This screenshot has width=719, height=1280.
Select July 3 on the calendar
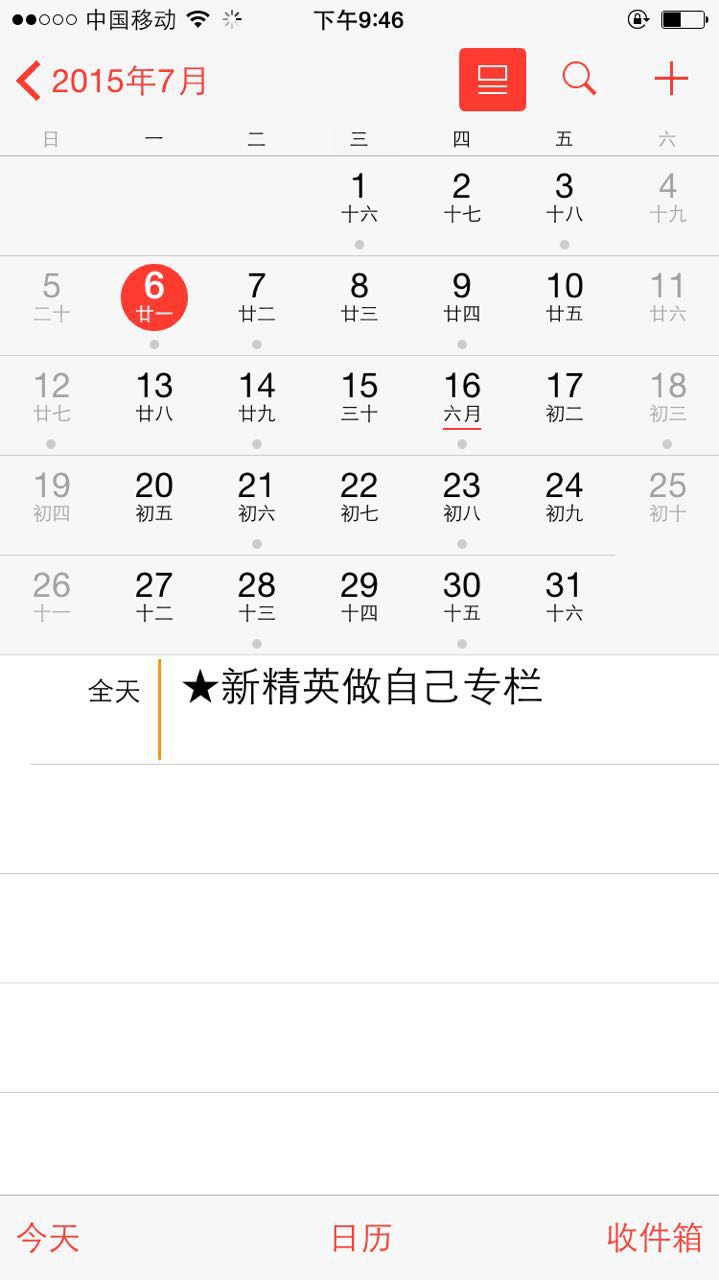click(x=564, y=198)
